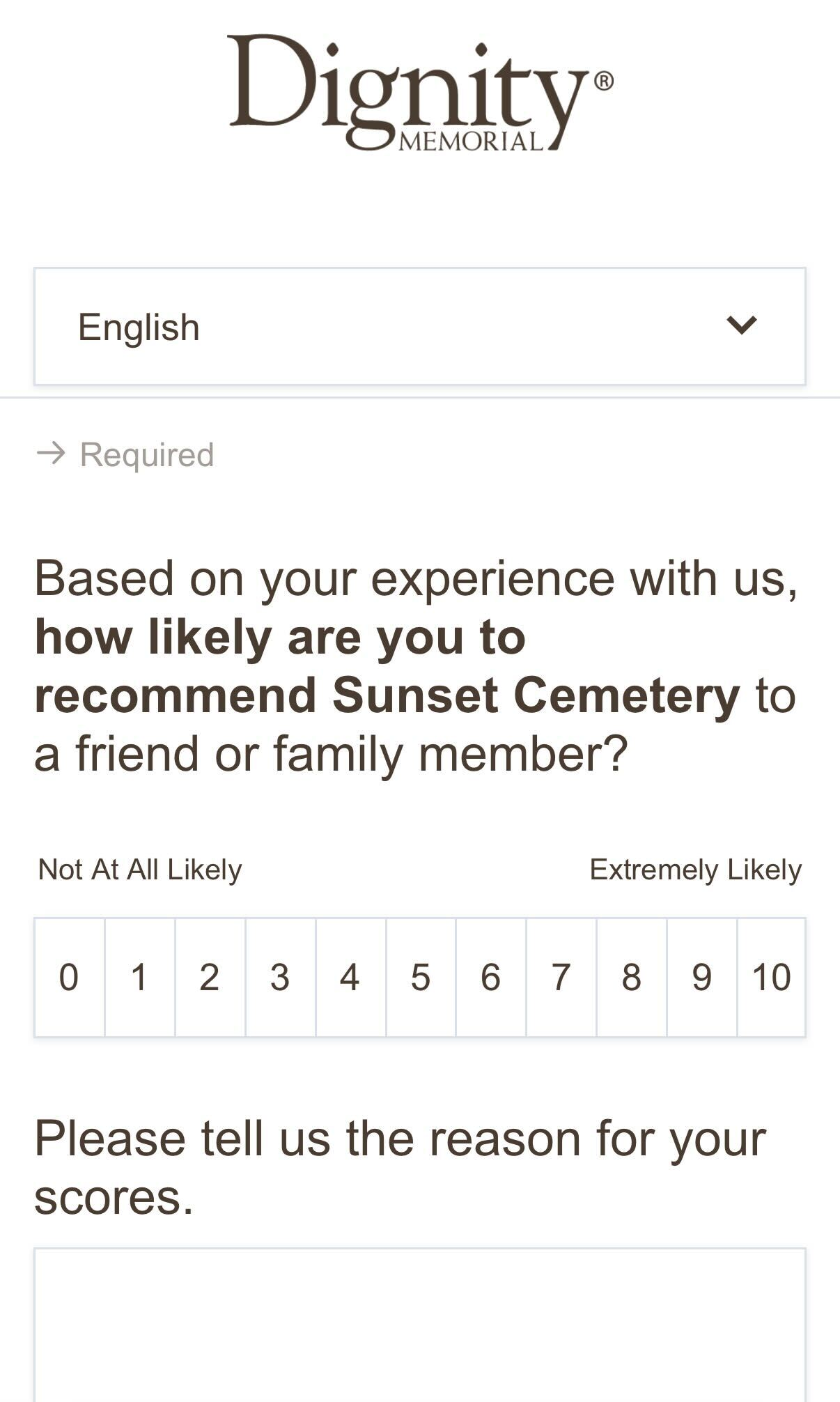Select rating 1 on the scale
The height and width of the screenshot is (1402, 840).
[138, 978]
